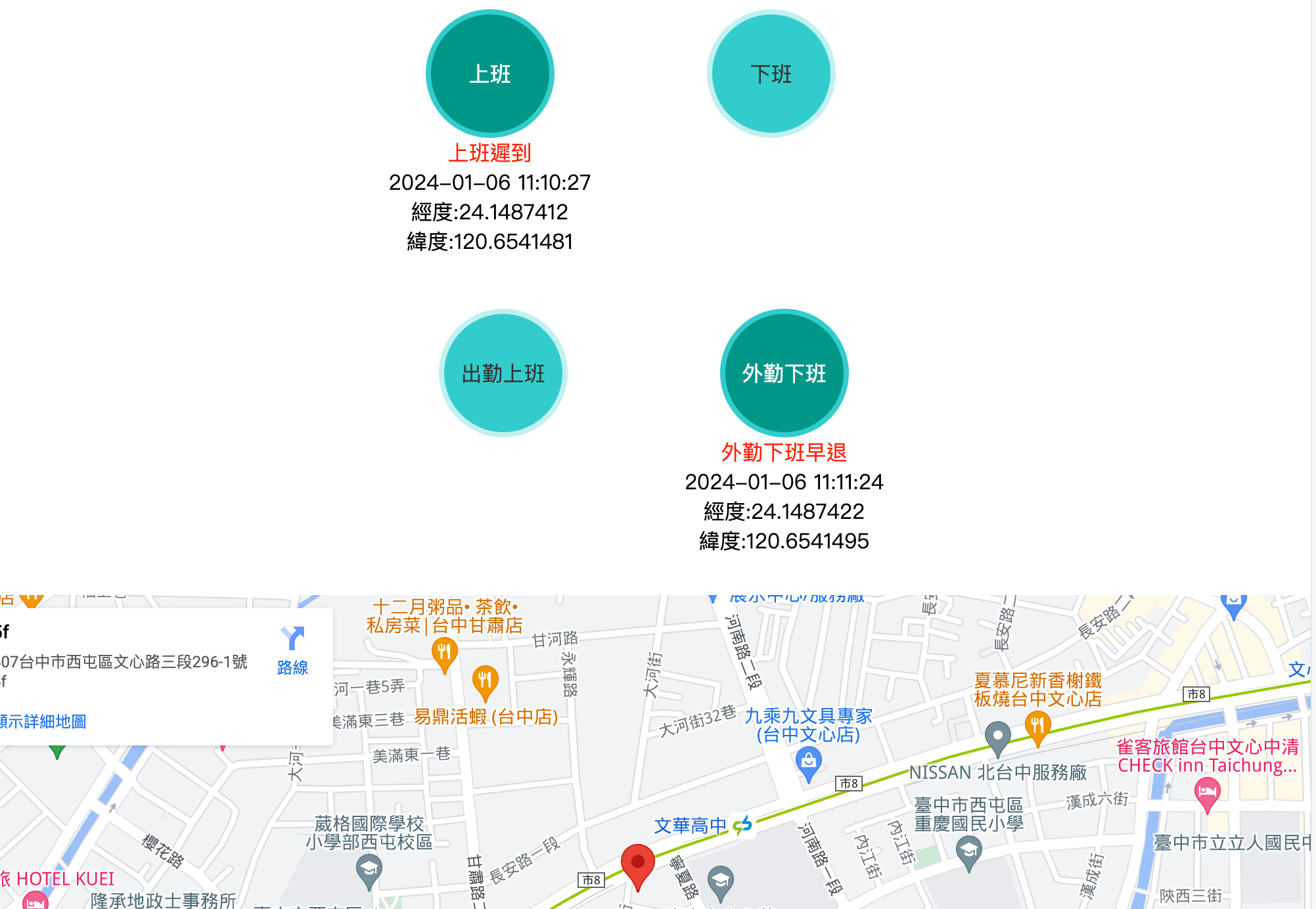Open 易鼎活蝦 (台中店) restaurant marker
This screenshot has height=909, width=1316.
486,681
